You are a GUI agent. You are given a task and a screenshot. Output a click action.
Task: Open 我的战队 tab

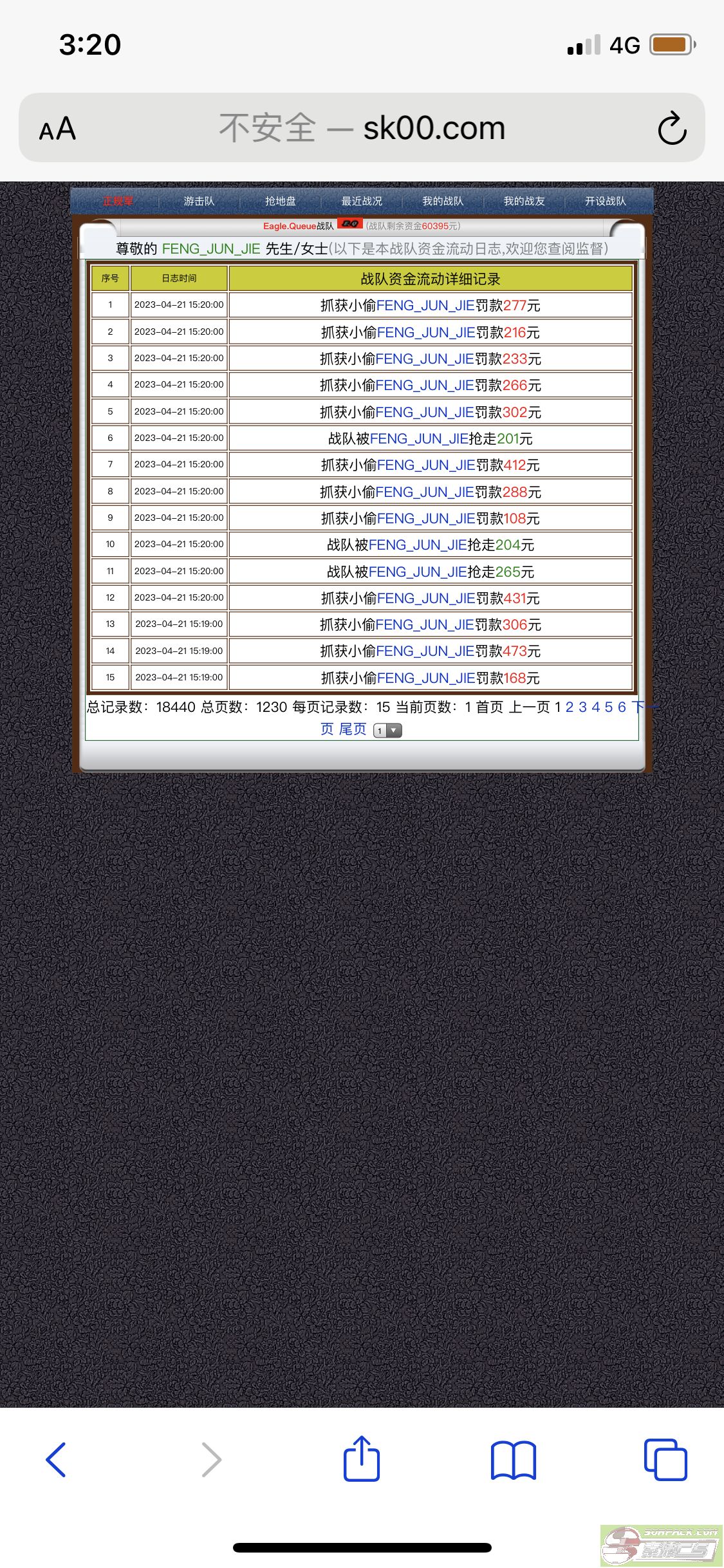(x=443, y=201)
